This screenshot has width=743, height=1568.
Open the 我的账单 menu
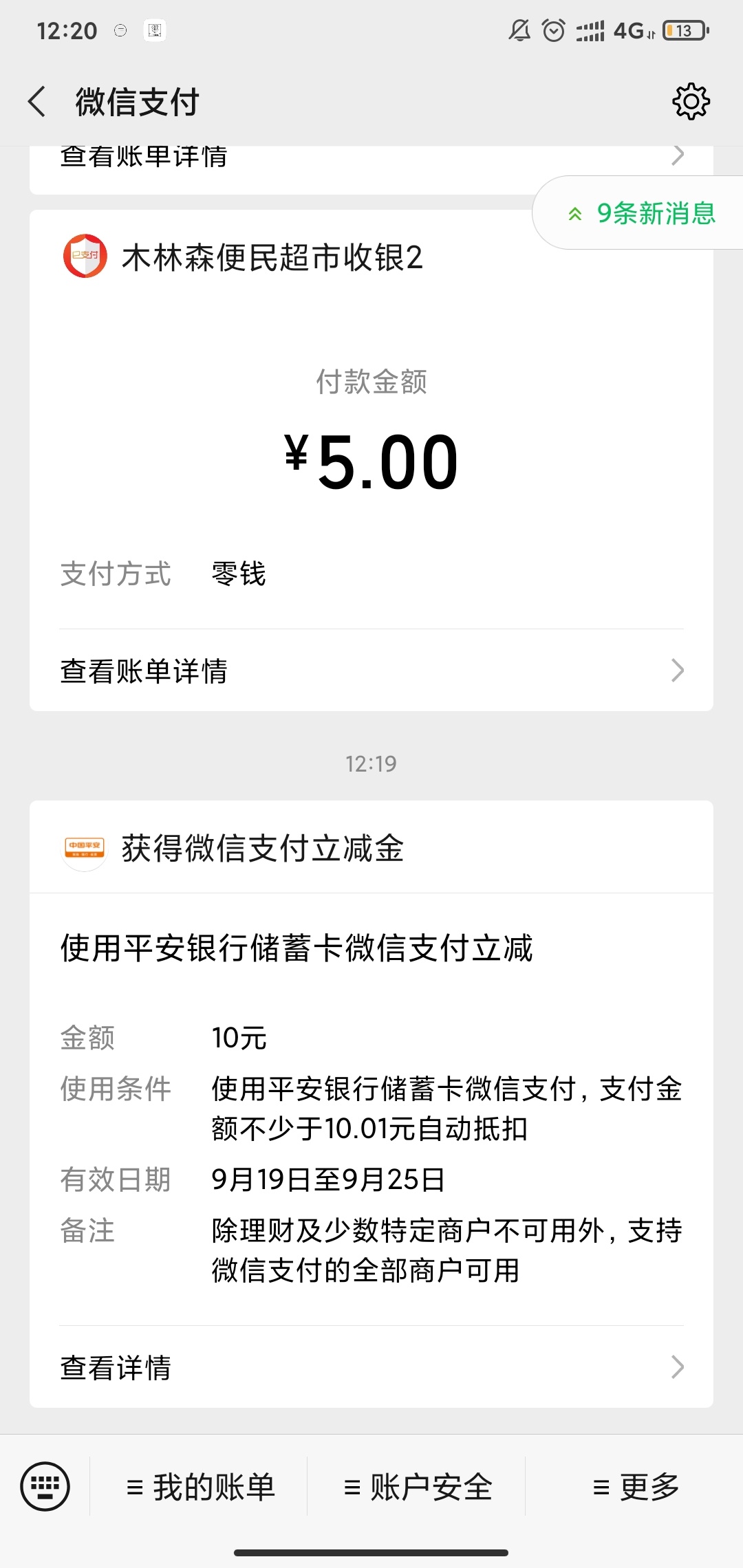pyautogui.click(x=199, y=1487)
